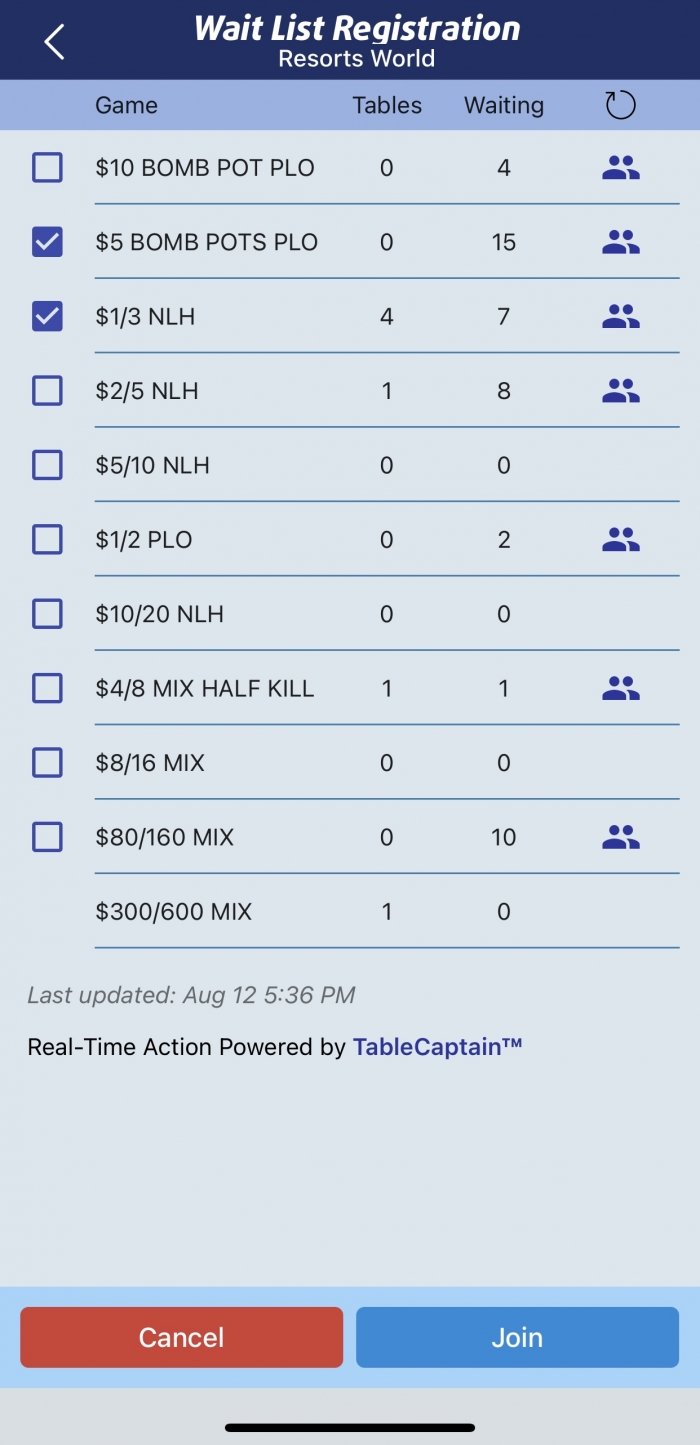Open the TableCaptain link

[437, 1047]
